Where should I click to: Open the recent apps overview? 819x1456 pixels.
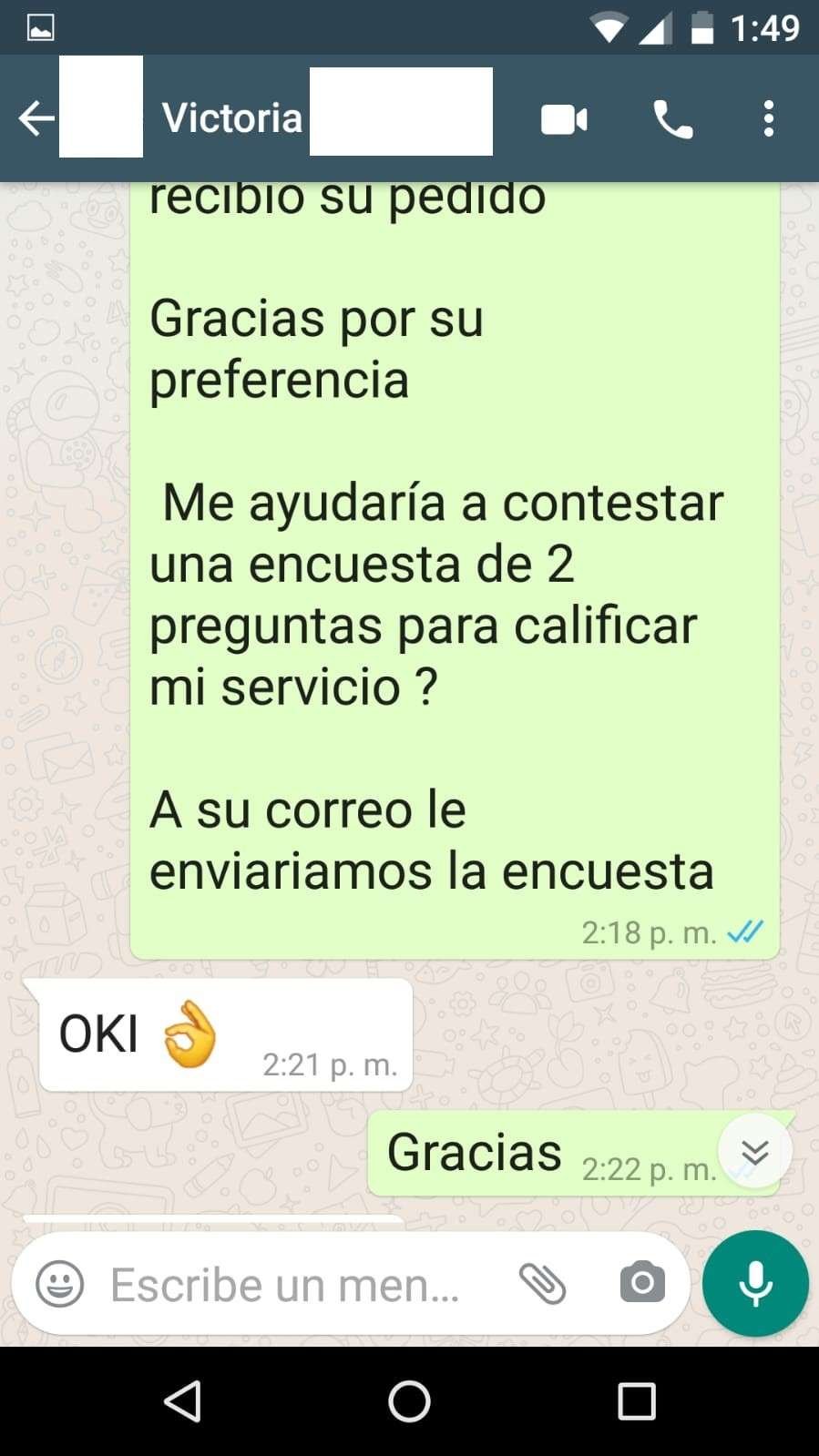[x=636, y=1401]
